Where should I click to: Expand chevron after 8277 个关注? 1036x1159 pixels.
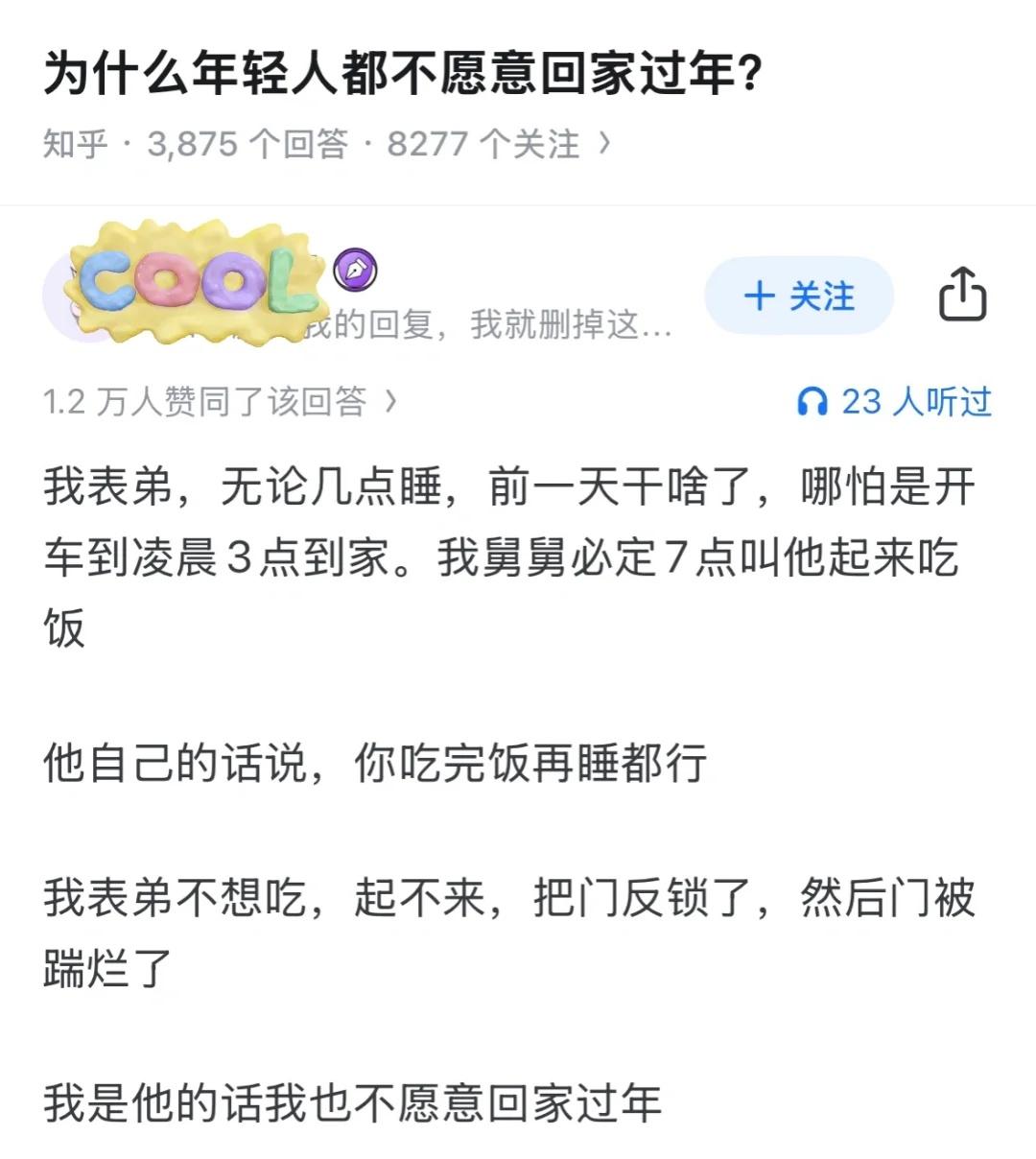(x=604, y=144)
